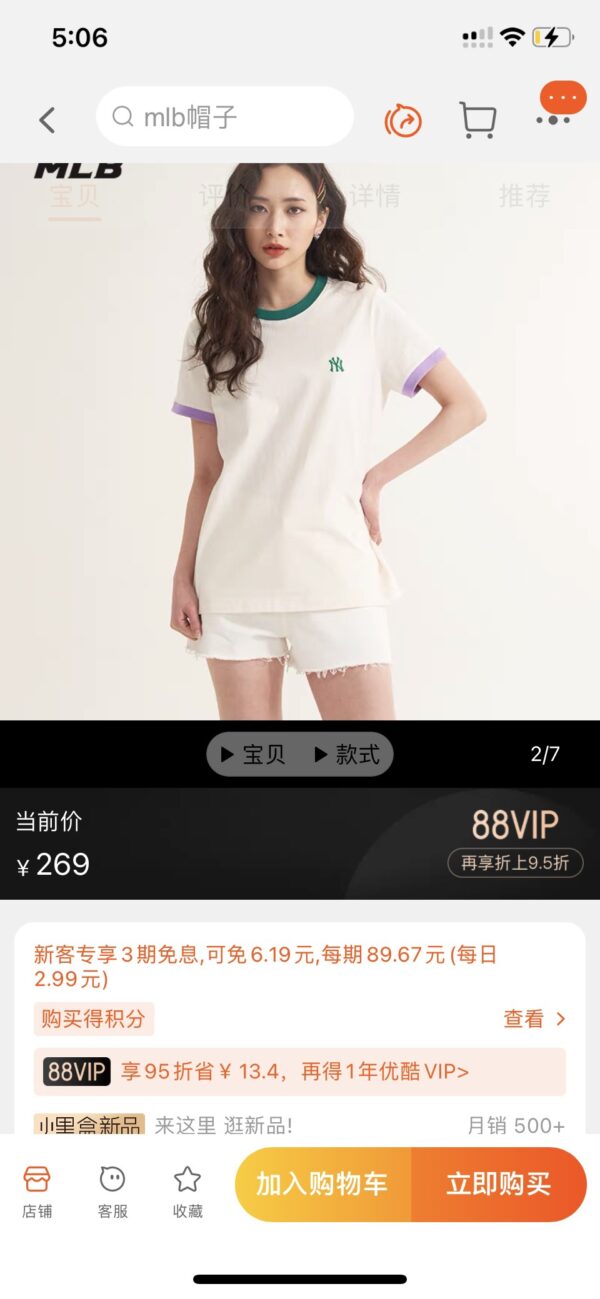Viewport: 600px width, 1299px height.
Task: Go back with the top-left arrow
Action: point(46,121)
